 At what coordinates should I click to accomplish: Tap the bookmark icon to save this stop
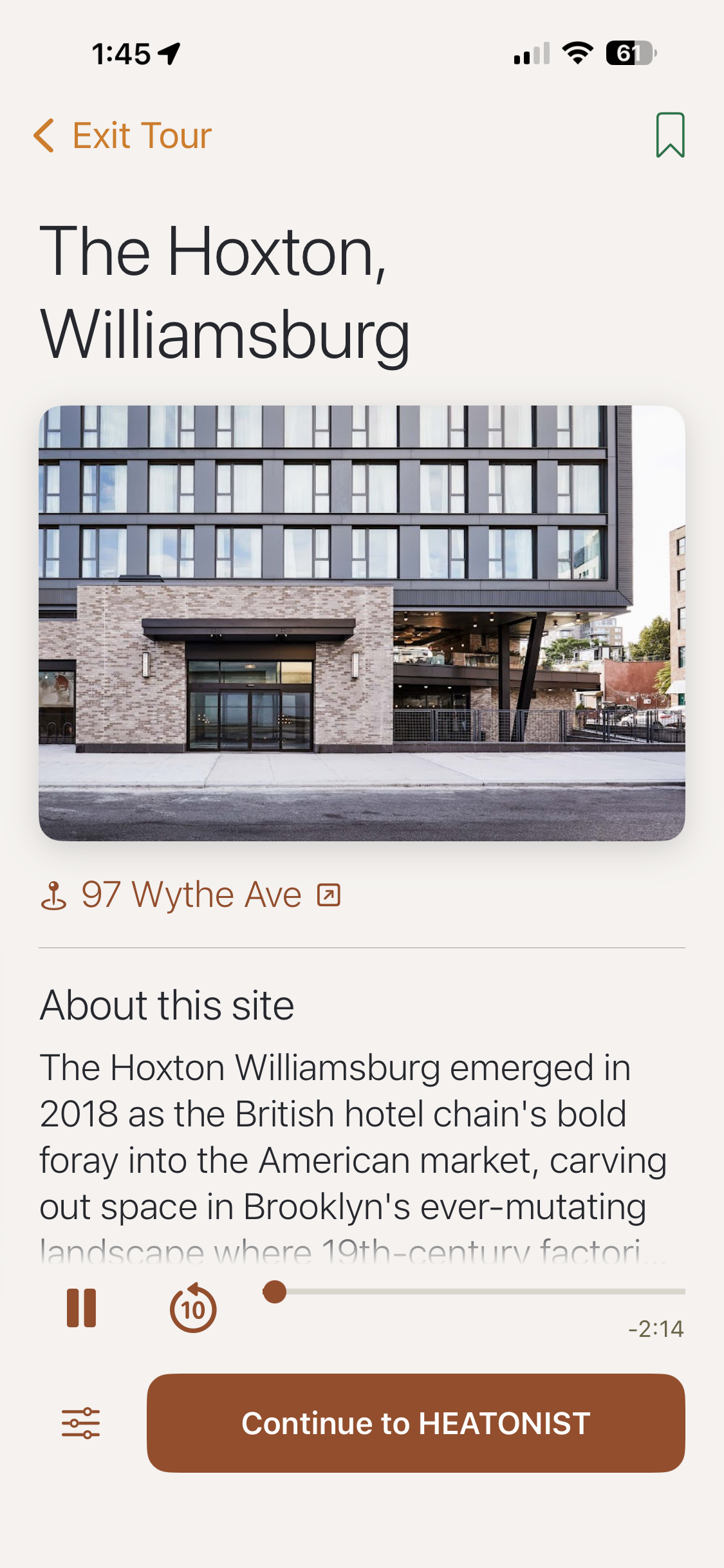[671, 133]
